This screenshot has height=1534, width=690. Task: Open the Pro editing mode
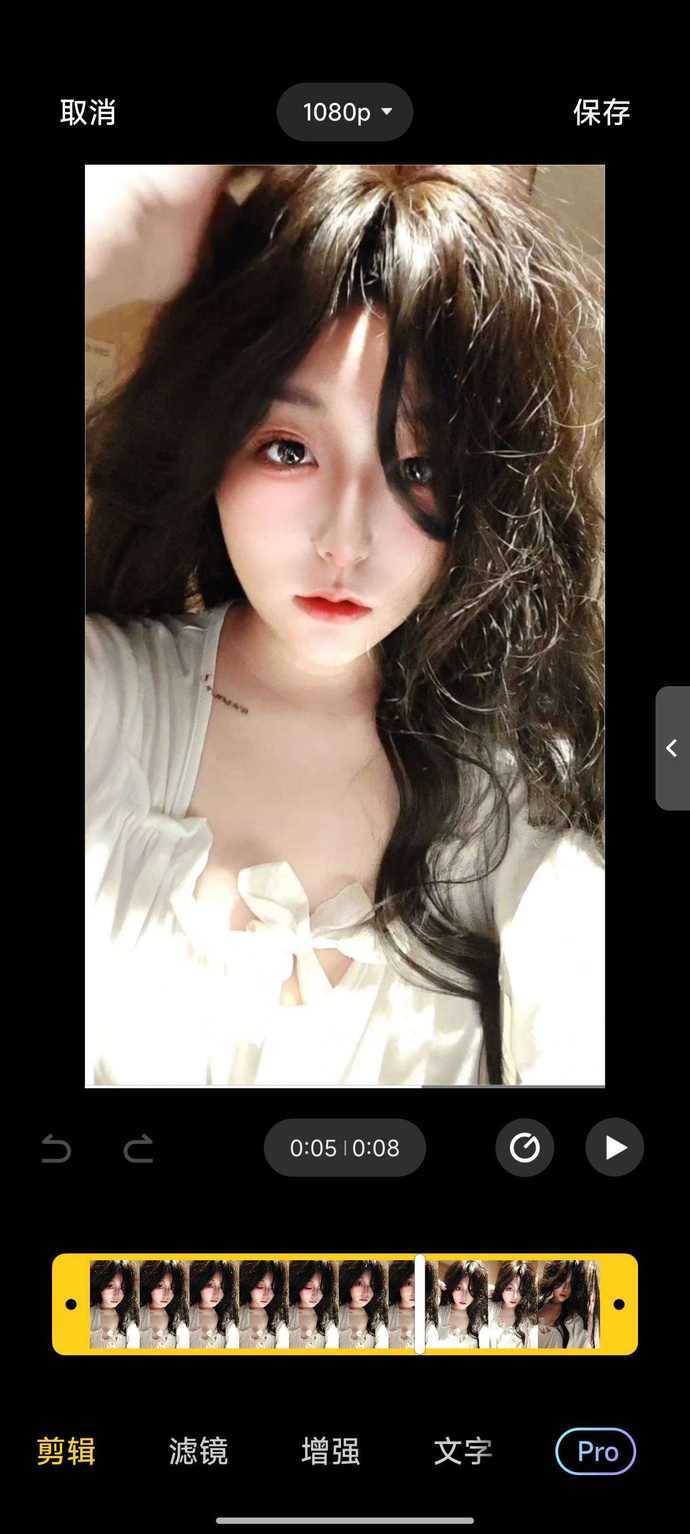coord(596,1451)
